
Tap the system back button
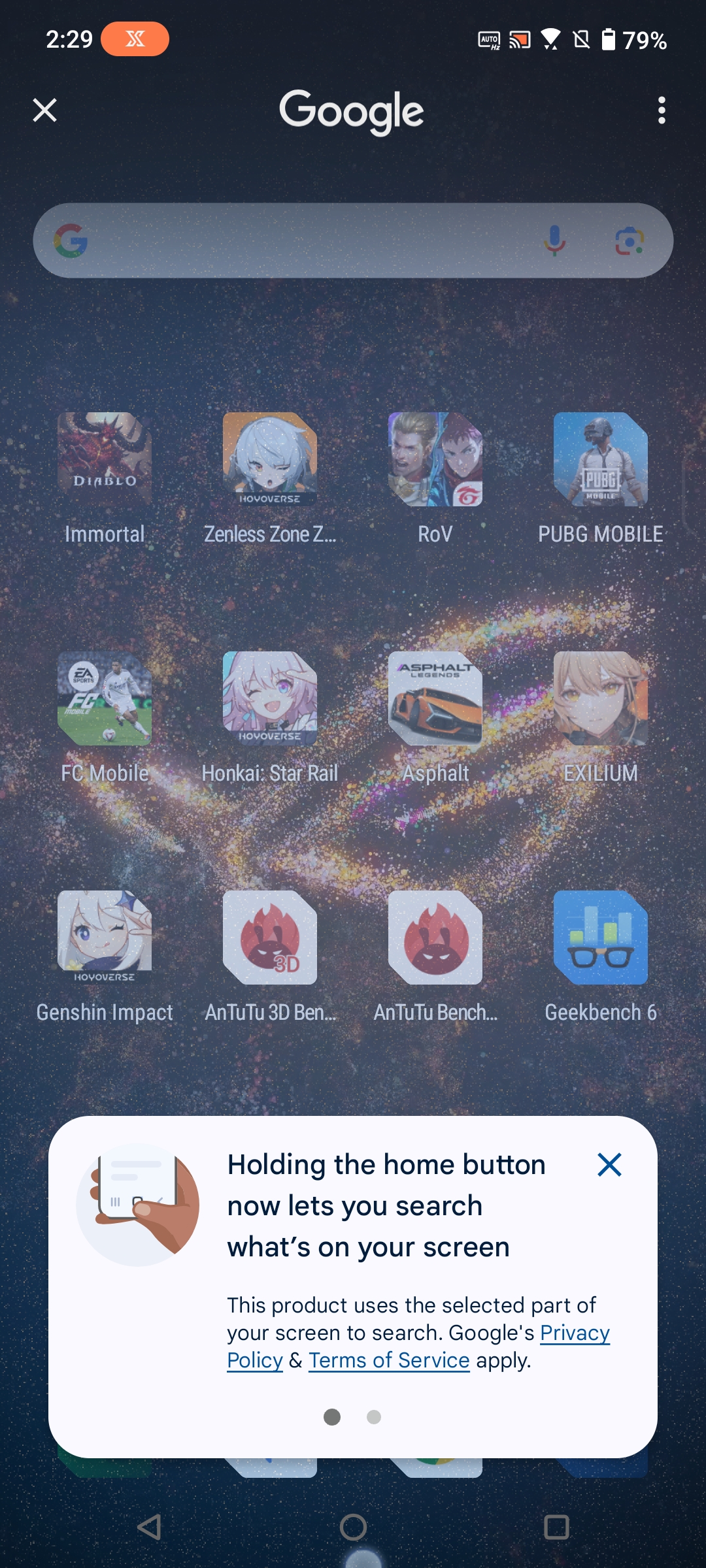click(x=149, y=1527)
